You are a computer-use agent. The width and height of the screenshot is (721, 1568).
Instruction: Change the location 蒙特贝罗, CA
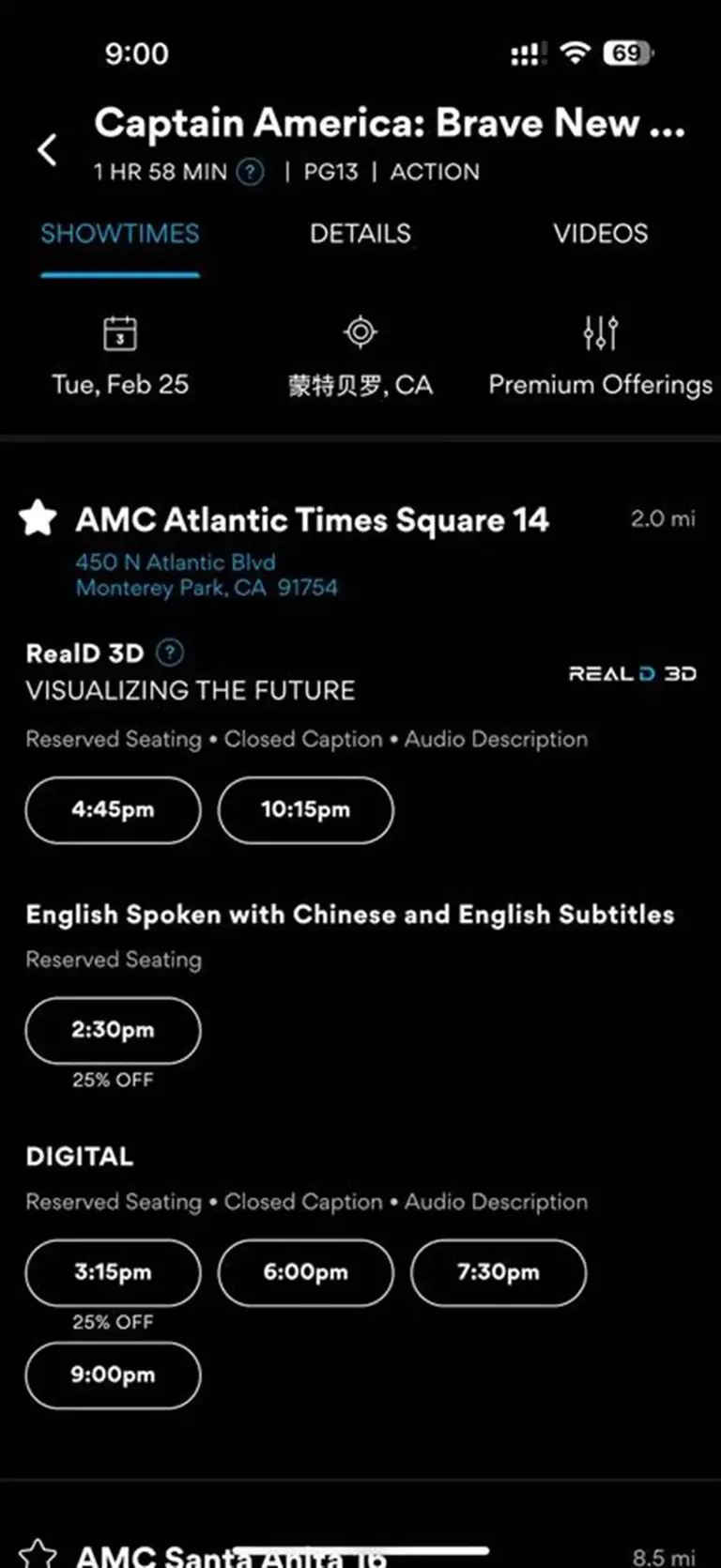click(x=360, y=358)
